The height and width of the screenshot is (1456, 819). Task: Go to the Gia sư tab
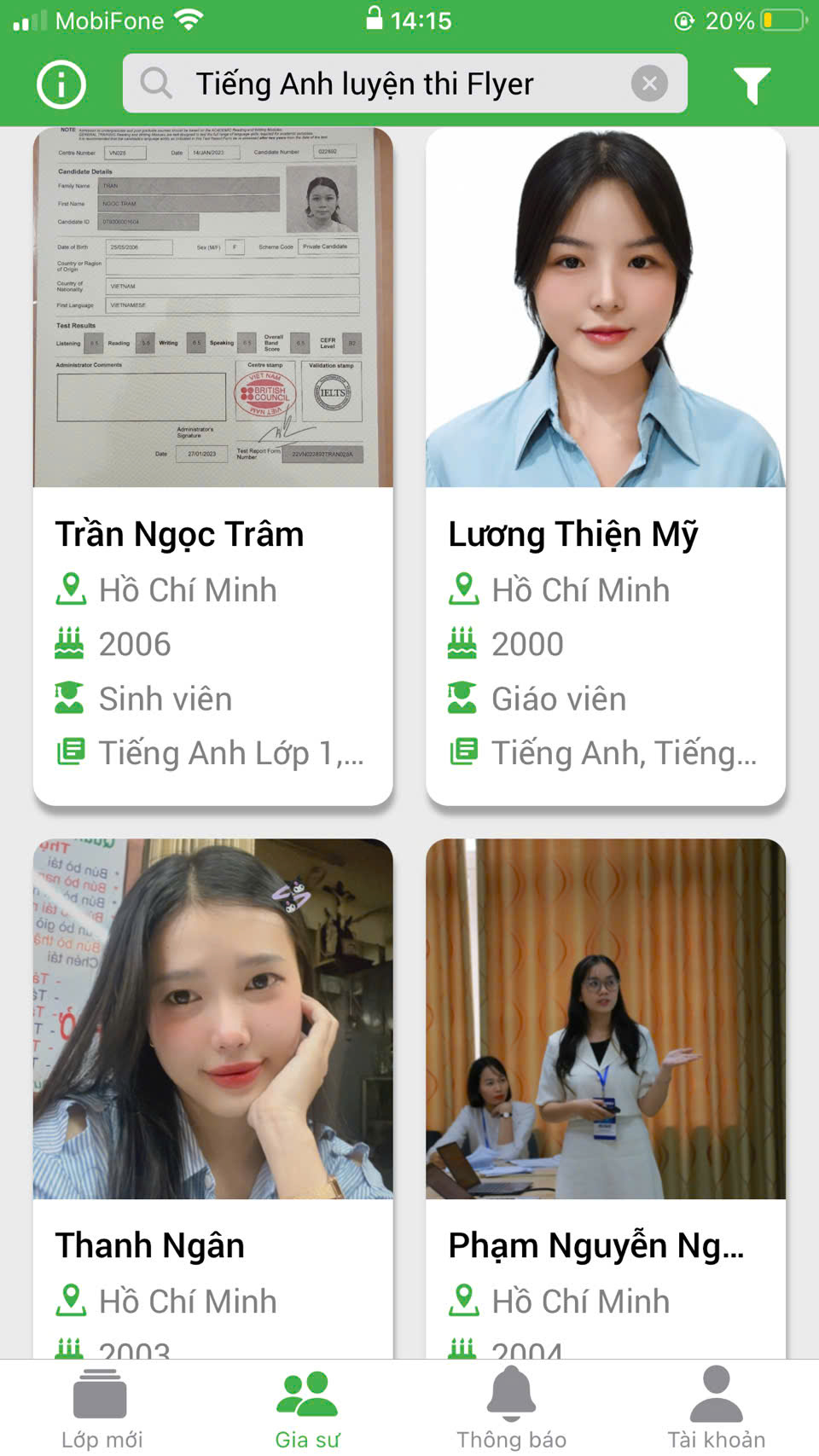[307, 1408]
